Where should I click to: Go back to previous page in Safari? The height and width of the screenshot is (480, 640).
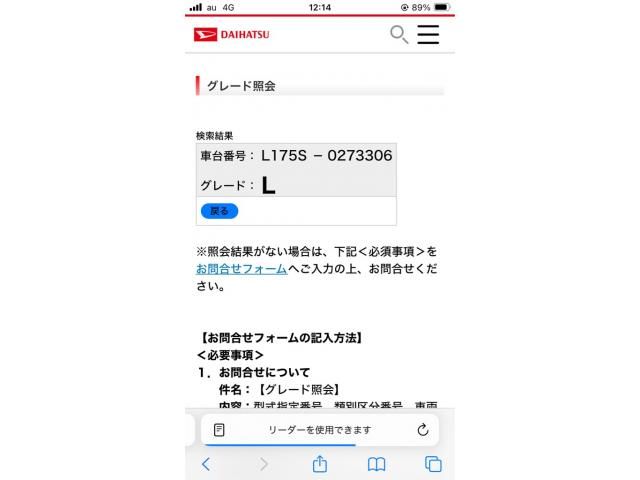pos(206,464)
